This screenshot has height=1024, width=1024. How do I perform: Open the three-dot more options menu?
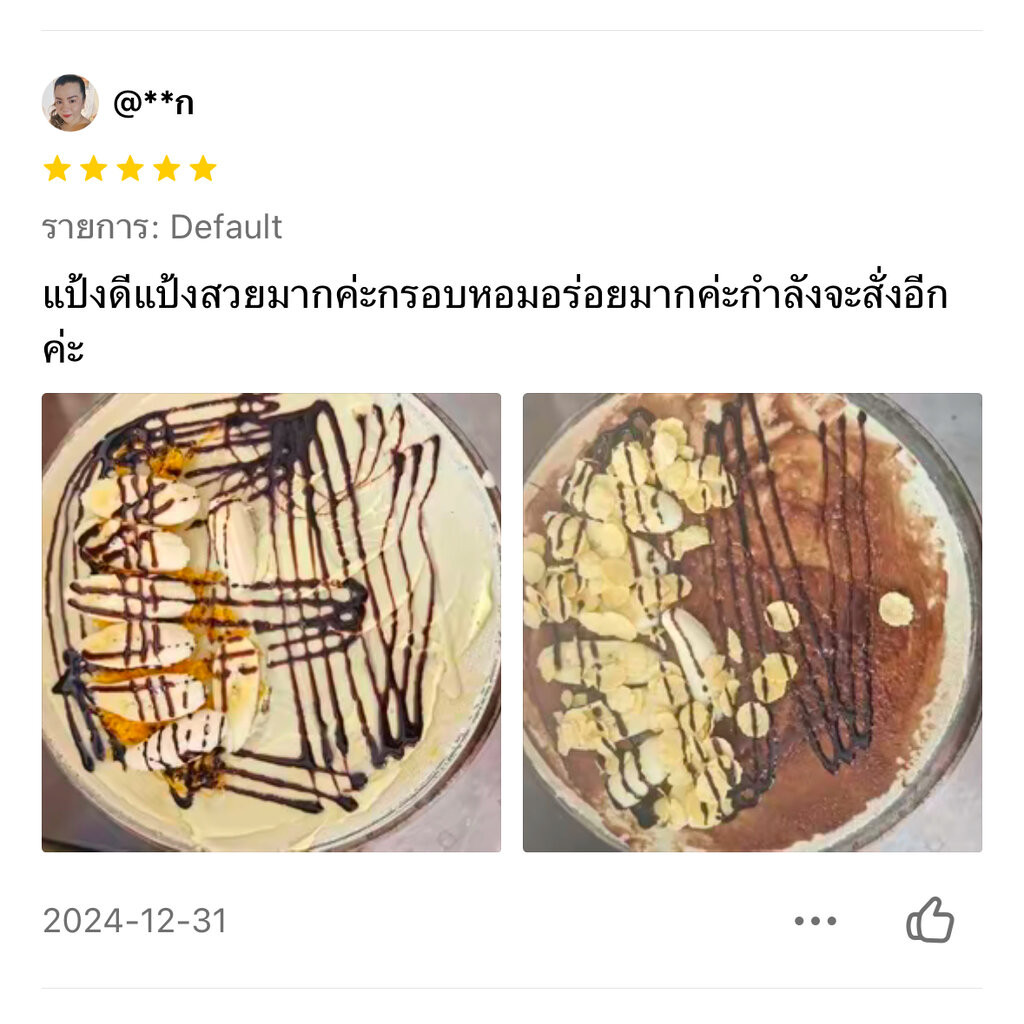pos(815,921)
